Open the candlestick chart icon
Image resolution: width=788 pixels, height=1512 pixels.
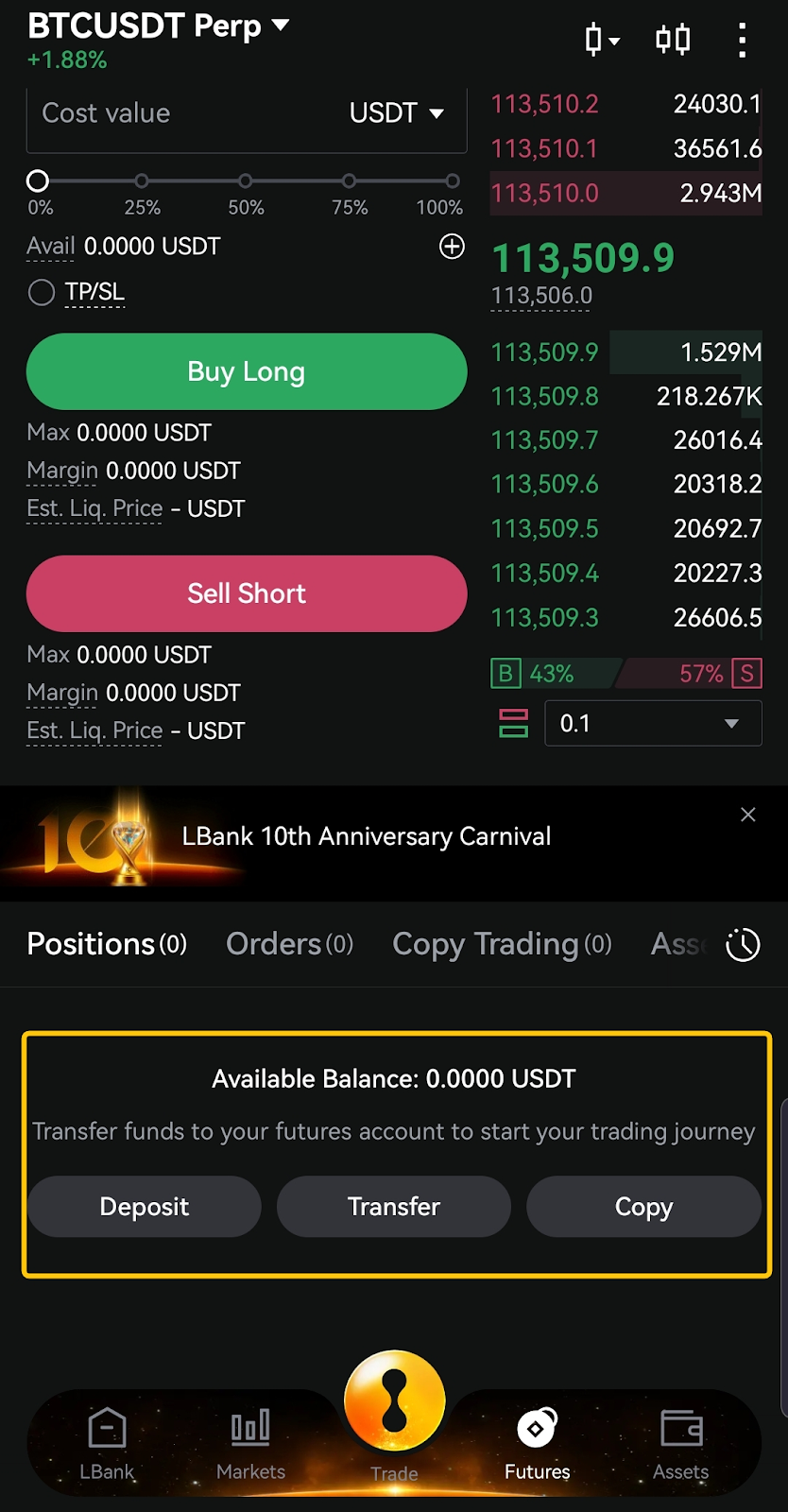[601, 40]
